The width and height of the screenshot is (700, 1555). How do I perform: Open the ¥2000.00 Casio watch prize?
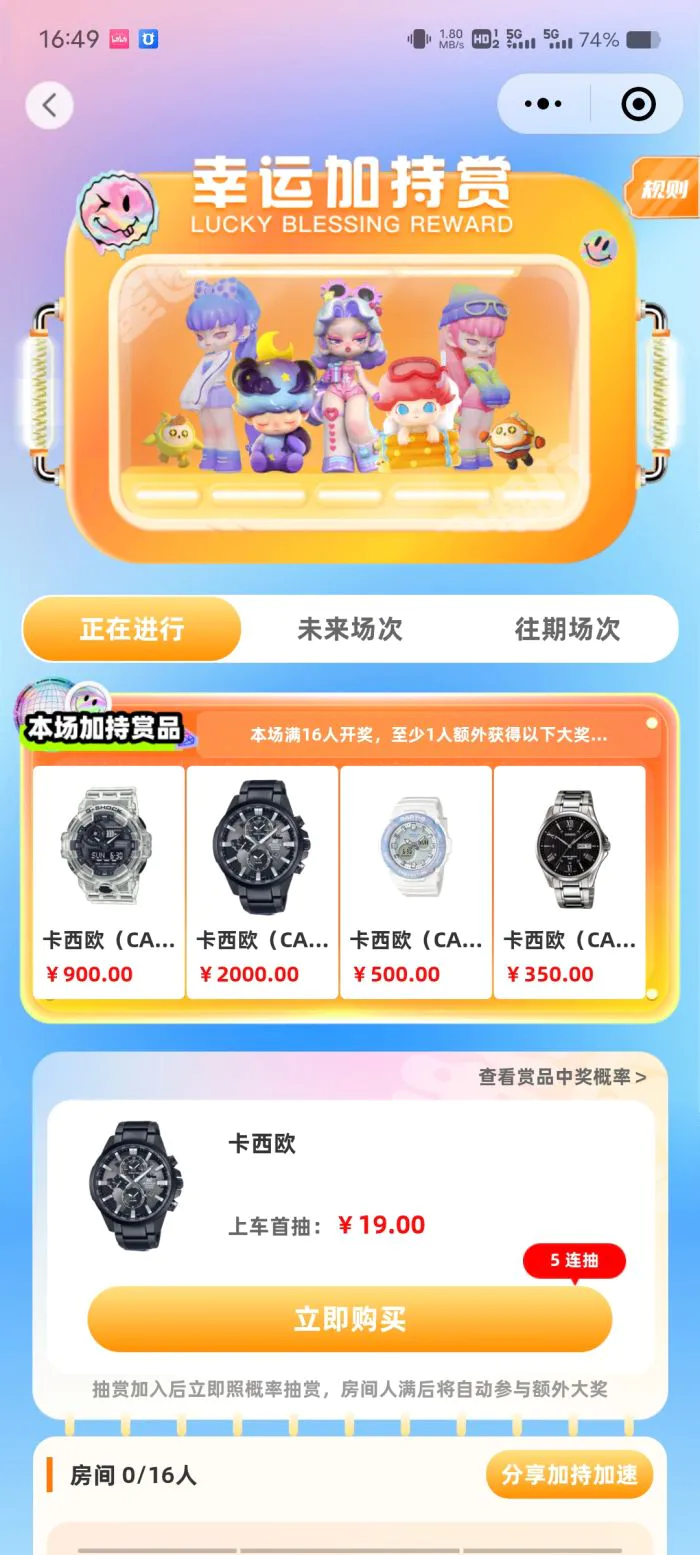262,880
